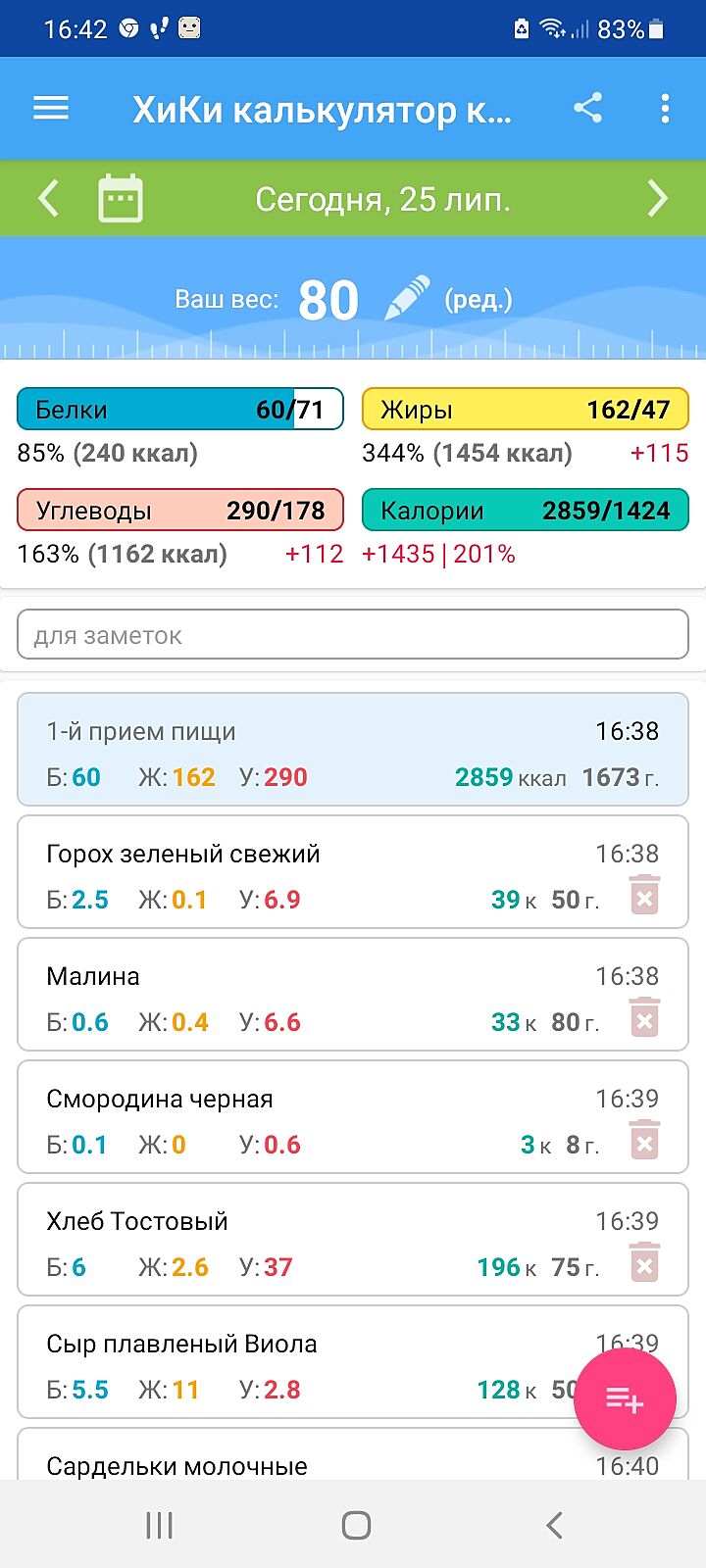706x1568 pixels.
Task: Go to the next day
Action: [657, 198]
